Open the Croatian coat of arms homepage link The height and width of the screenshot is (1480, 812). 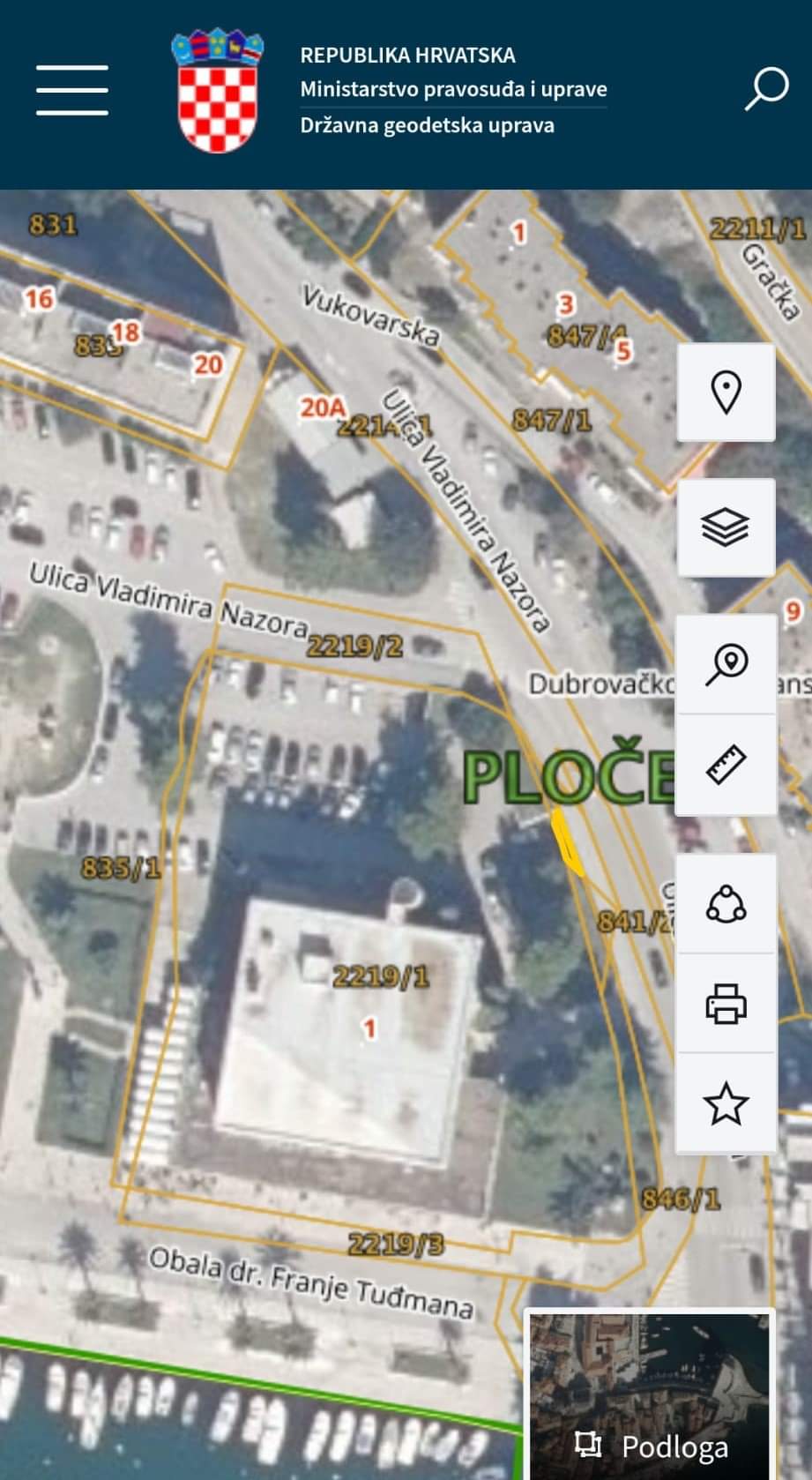coord(217,91)
